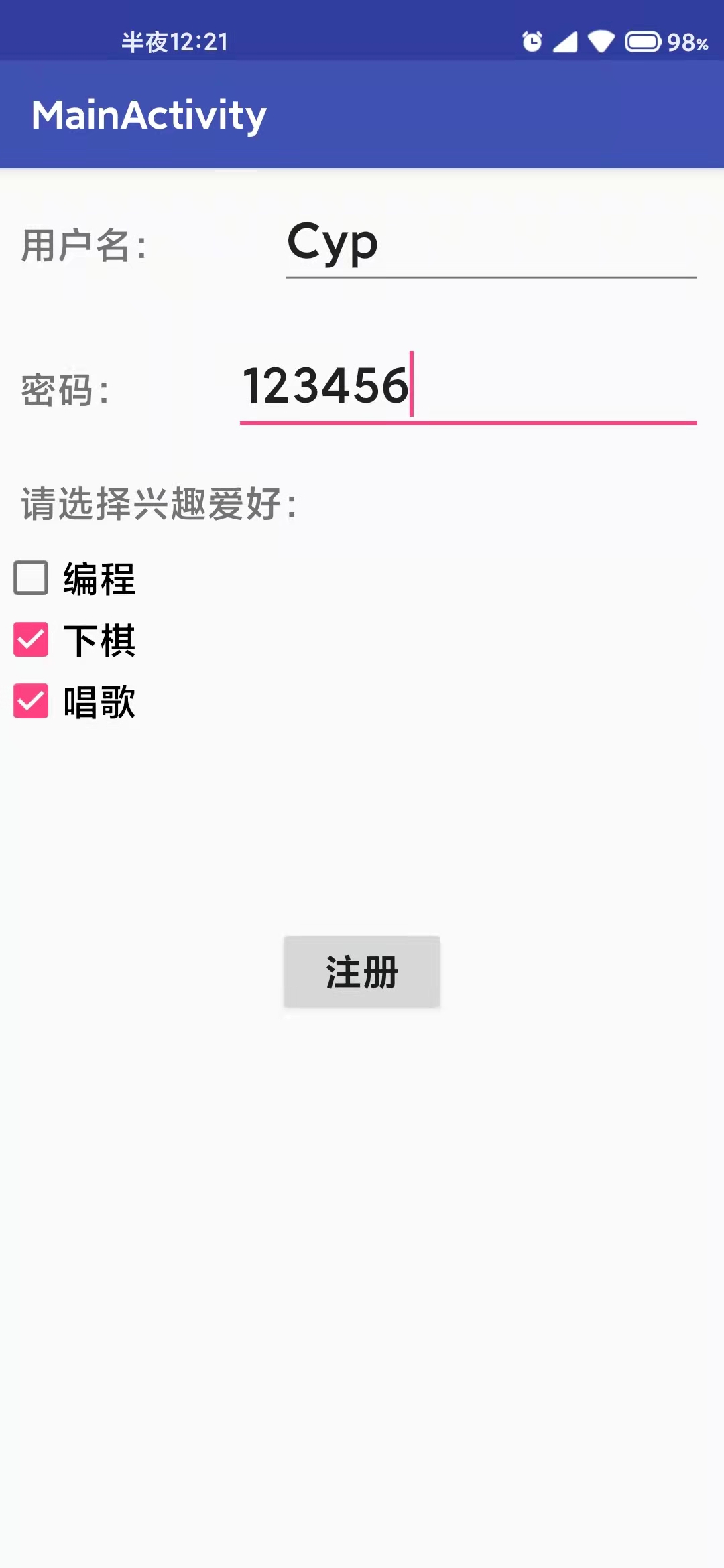Uncheck the 下棋 hobby checkbox
The height and width of the screenshot is (1568, 724).
[x=31, y=640]
